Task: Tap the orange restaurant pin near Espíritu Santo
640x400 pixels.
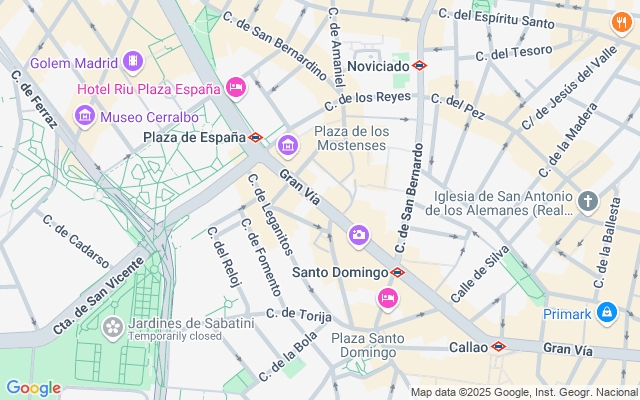Action: pos(622,22)
